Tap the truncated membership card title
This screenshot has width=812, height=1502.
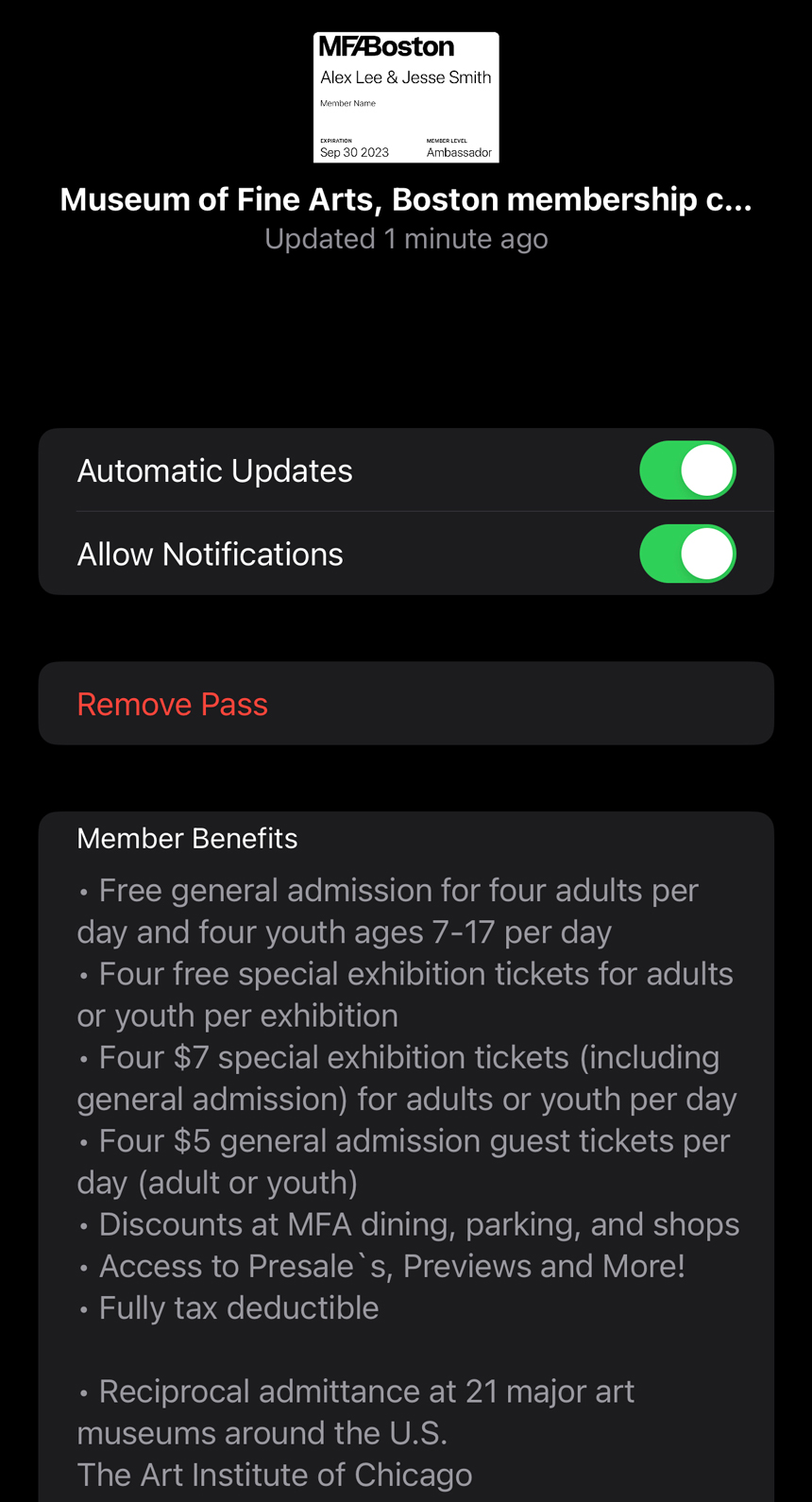pos(406,199)
